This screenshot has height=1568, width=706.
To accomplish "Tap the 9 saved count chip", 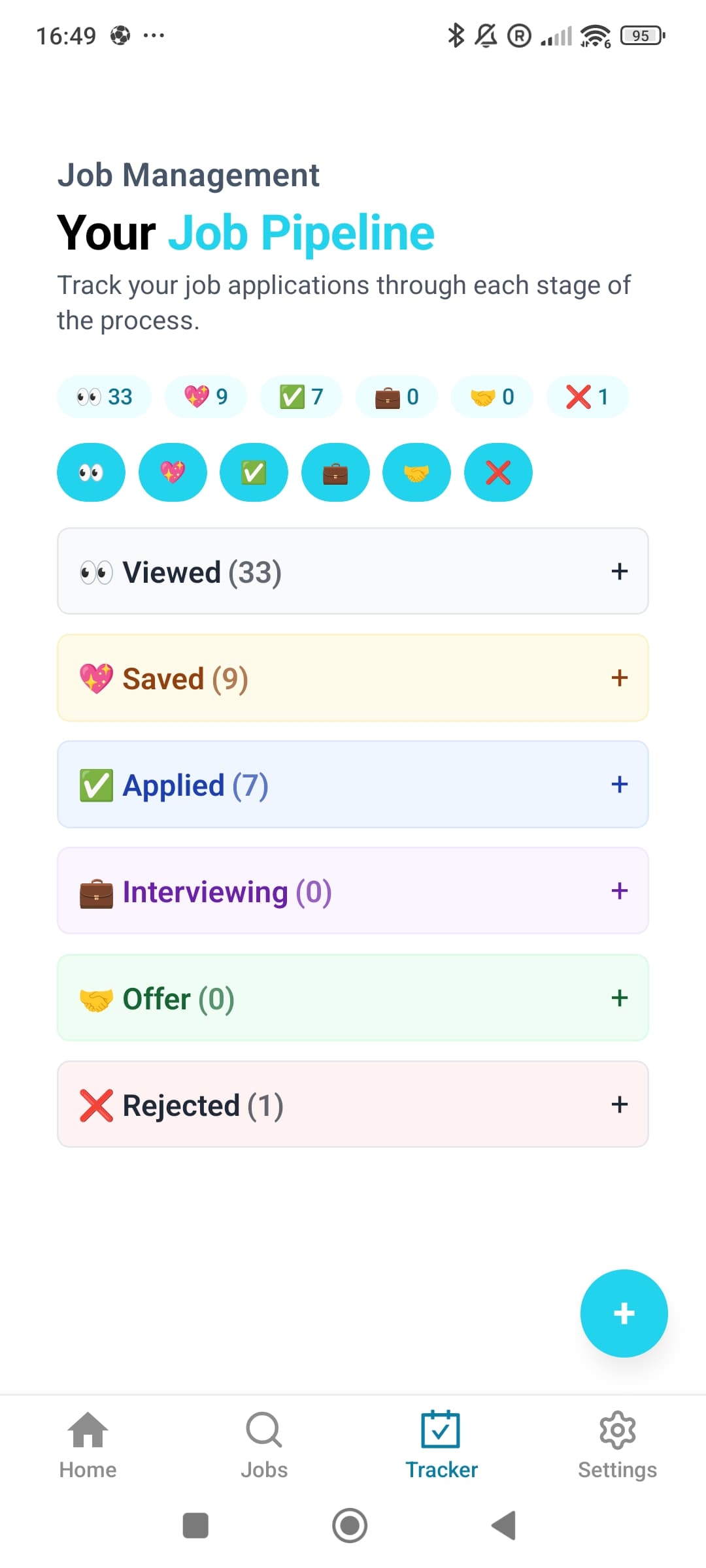I will point(205,397).
